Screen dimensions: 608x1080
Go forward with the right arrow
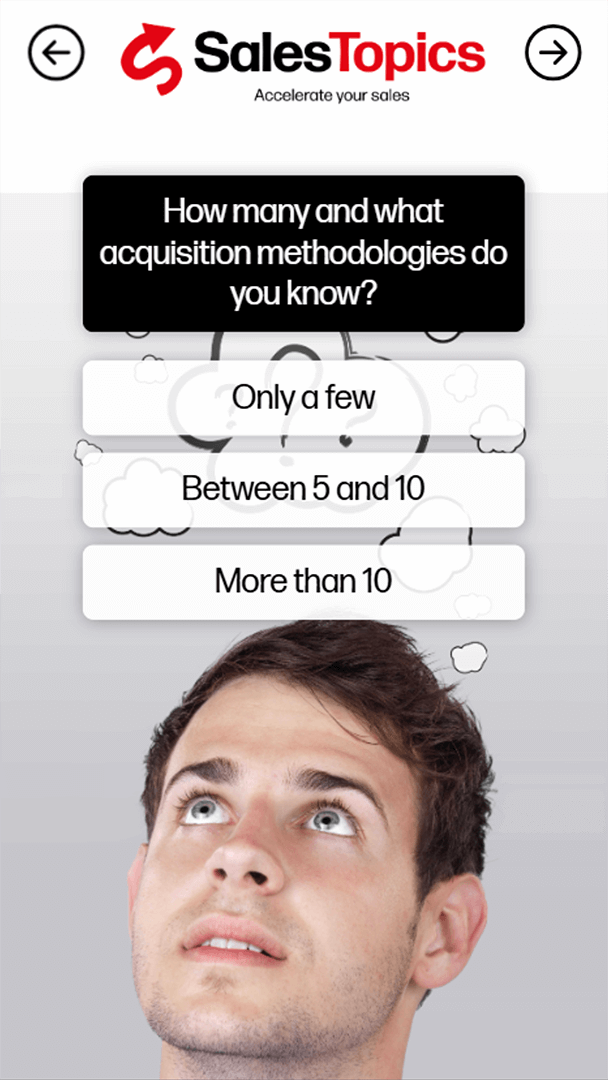click(x=553, y=51)
